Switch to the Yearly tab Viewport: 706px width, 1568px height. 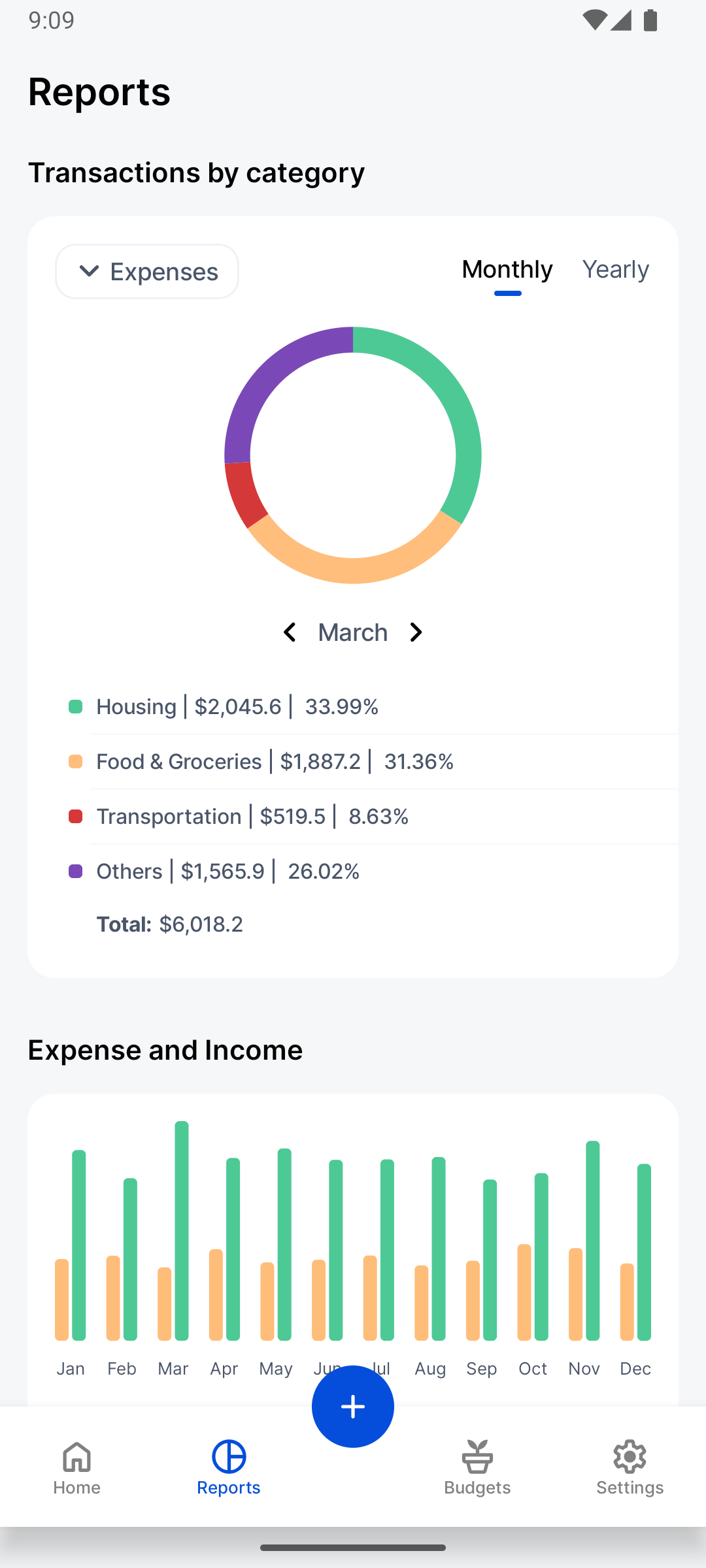tap(615, 269)
